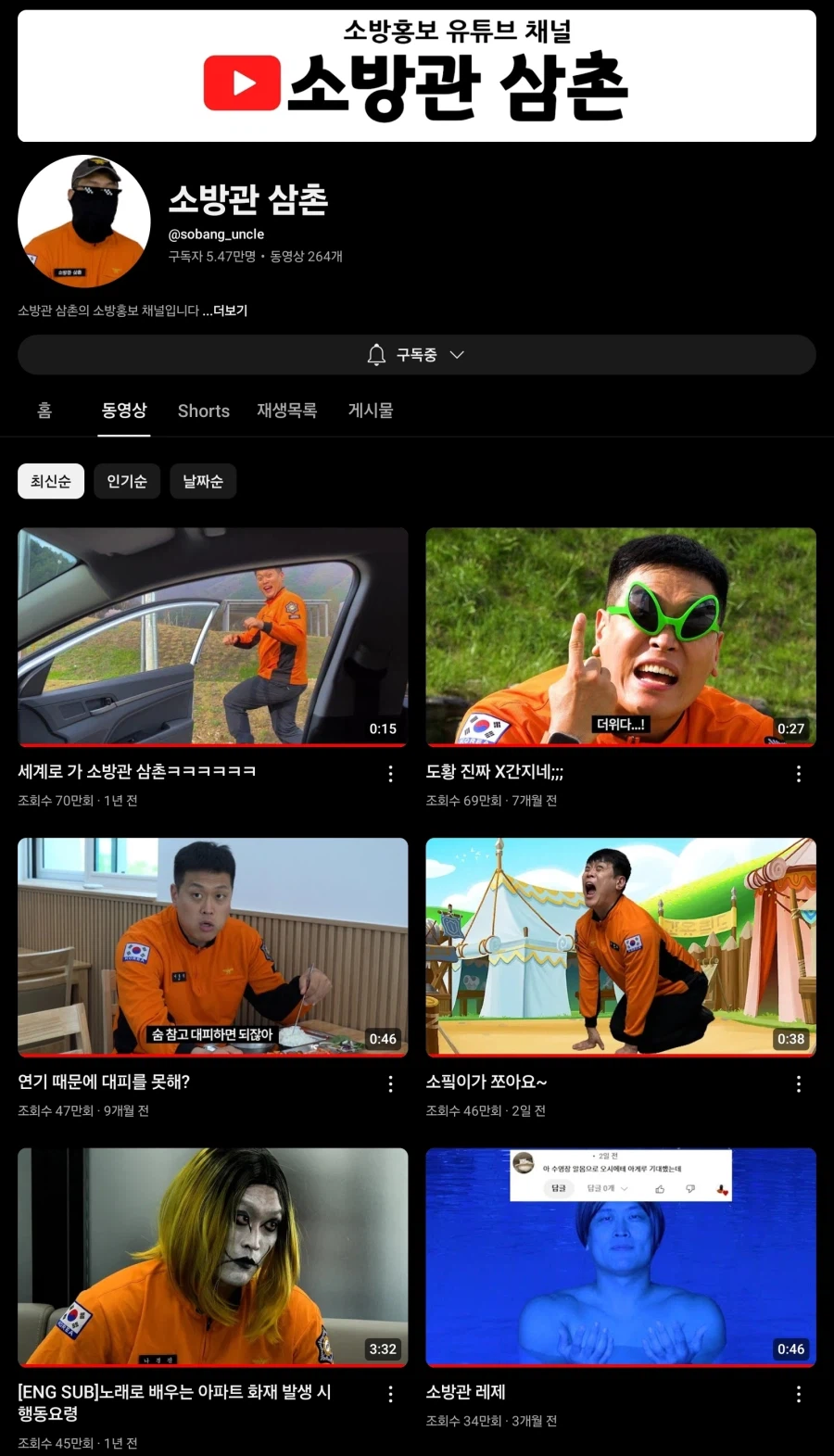Open the channel profile avatar
Screen dimensions: 834x1456
[83, 222]
